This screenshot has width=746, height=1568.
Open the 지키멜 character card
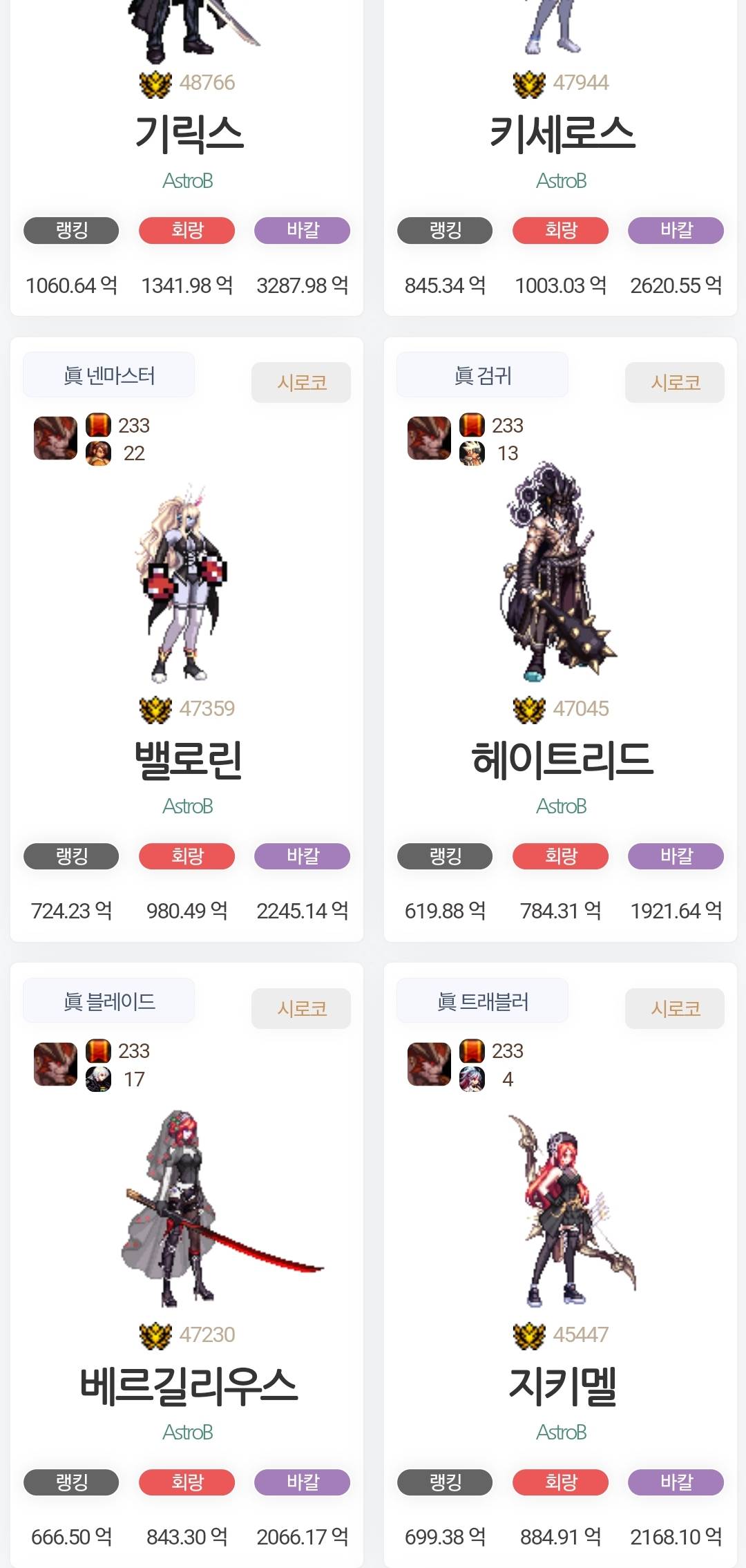[x=562, y=1385]
